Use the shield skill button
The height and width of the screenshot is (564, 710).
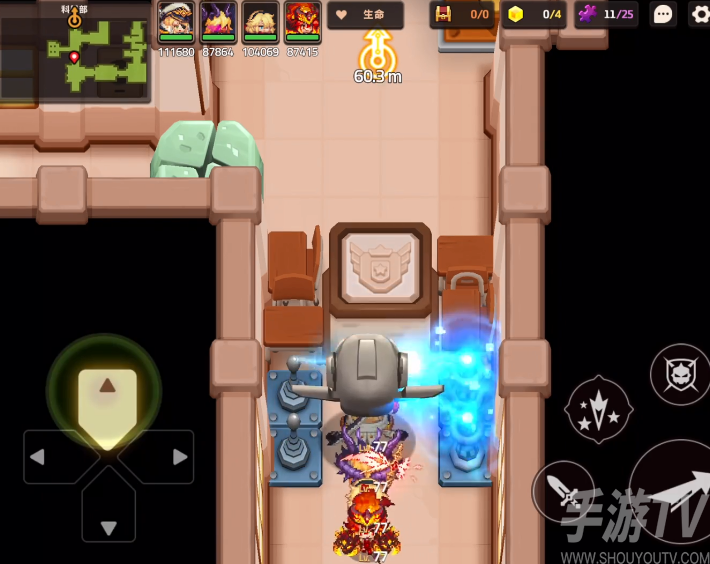pyautogui.click(x=680, y=375)
